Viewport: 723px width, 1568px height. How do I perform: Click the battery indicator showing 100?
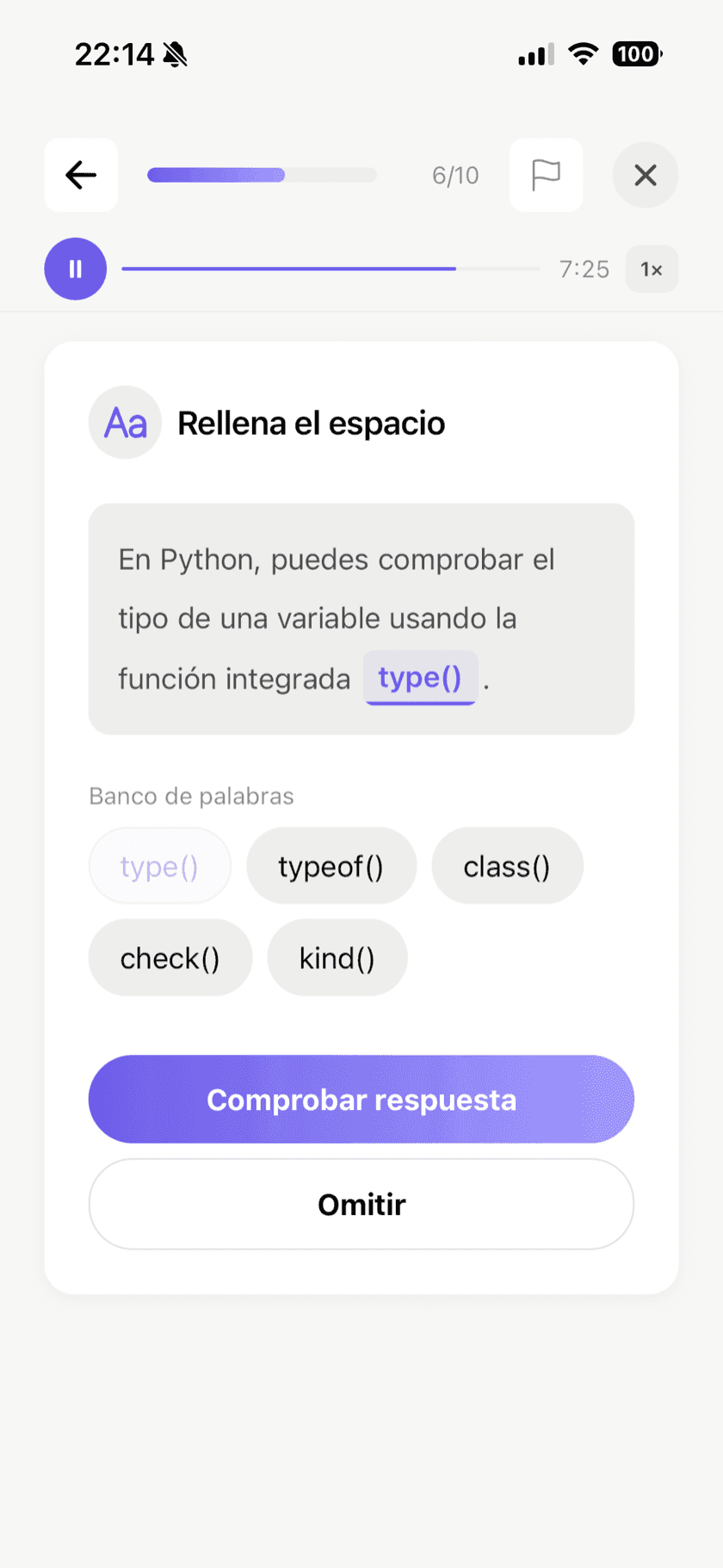pyautogui.click(x=635, y=53)
